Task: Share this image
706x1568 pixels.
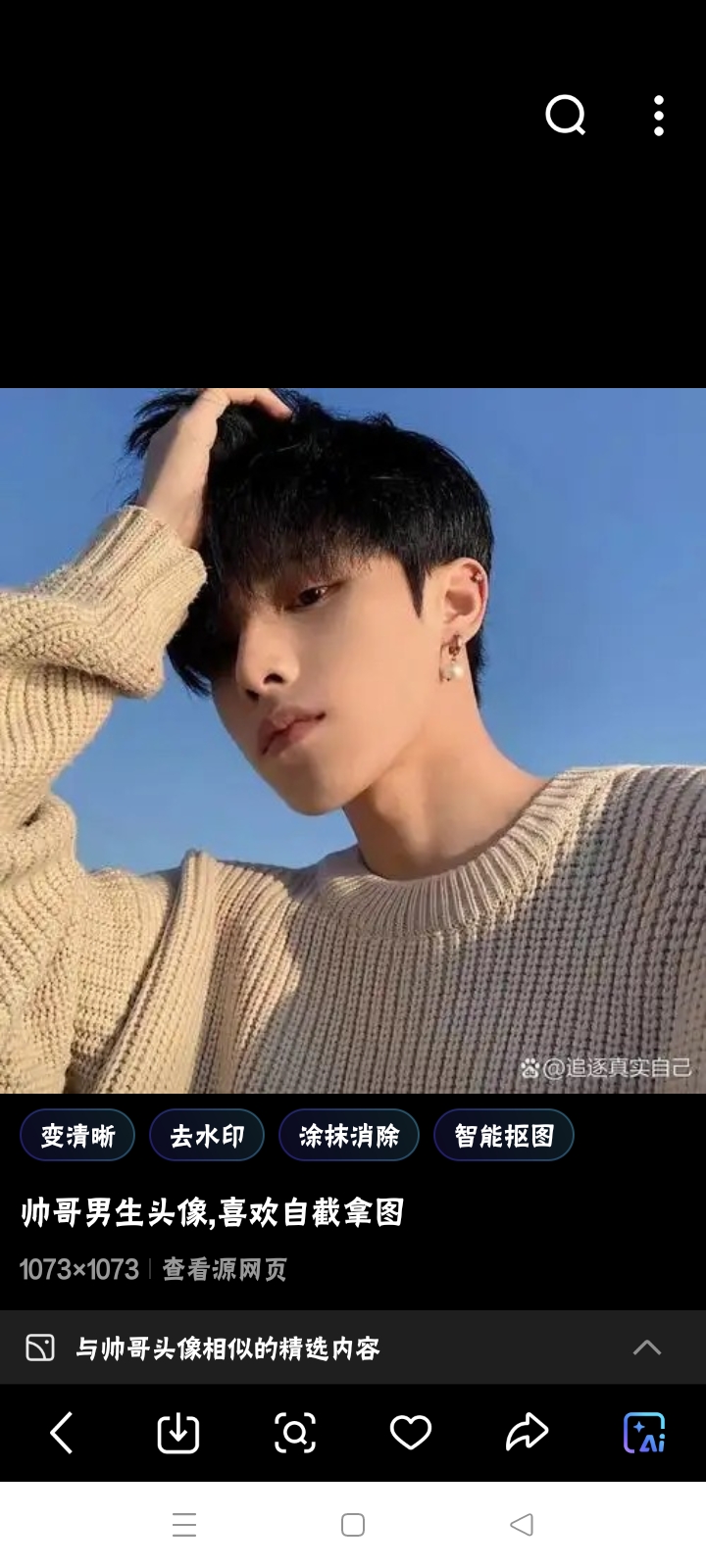Action: 527,1433
